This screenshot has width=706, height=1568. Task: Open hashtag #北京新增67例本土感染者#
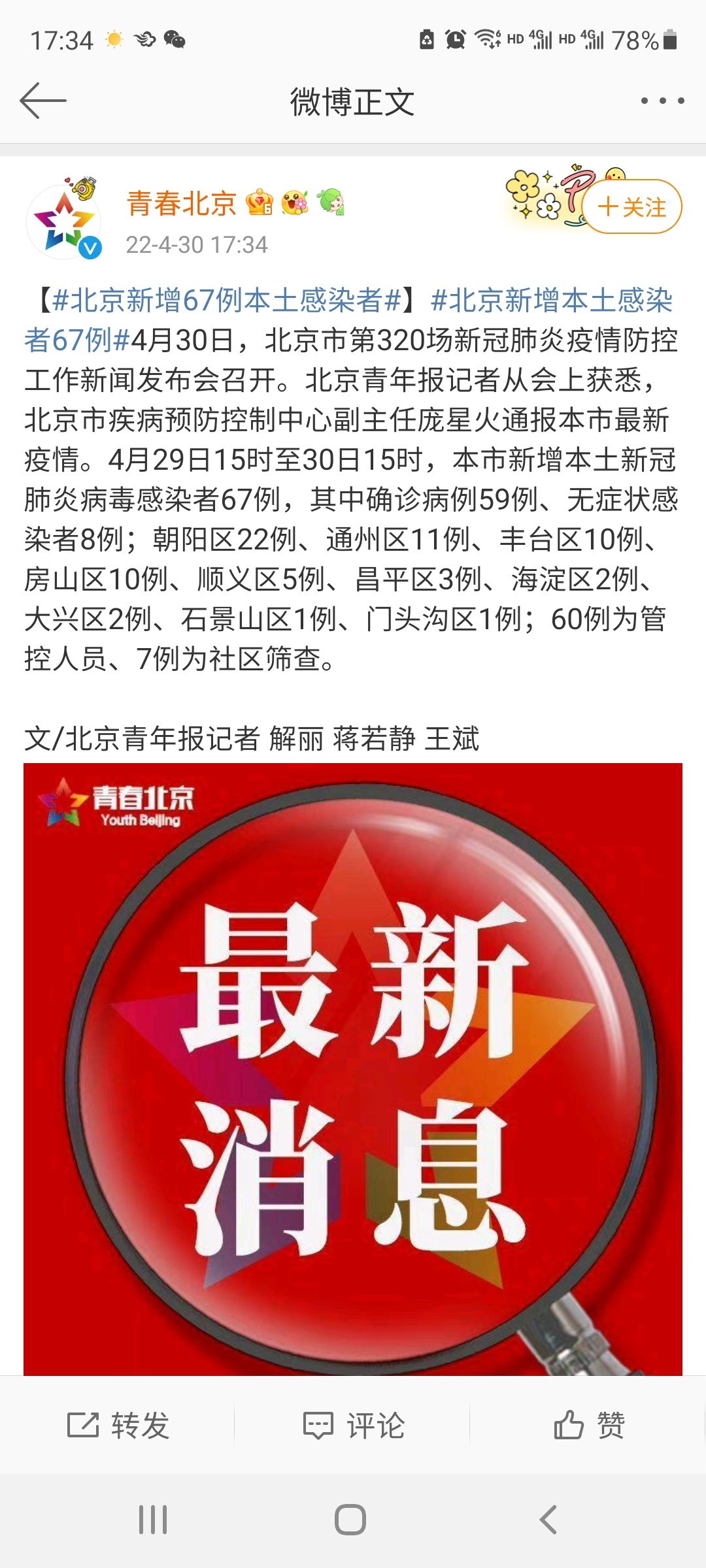[x=226, y=301]
